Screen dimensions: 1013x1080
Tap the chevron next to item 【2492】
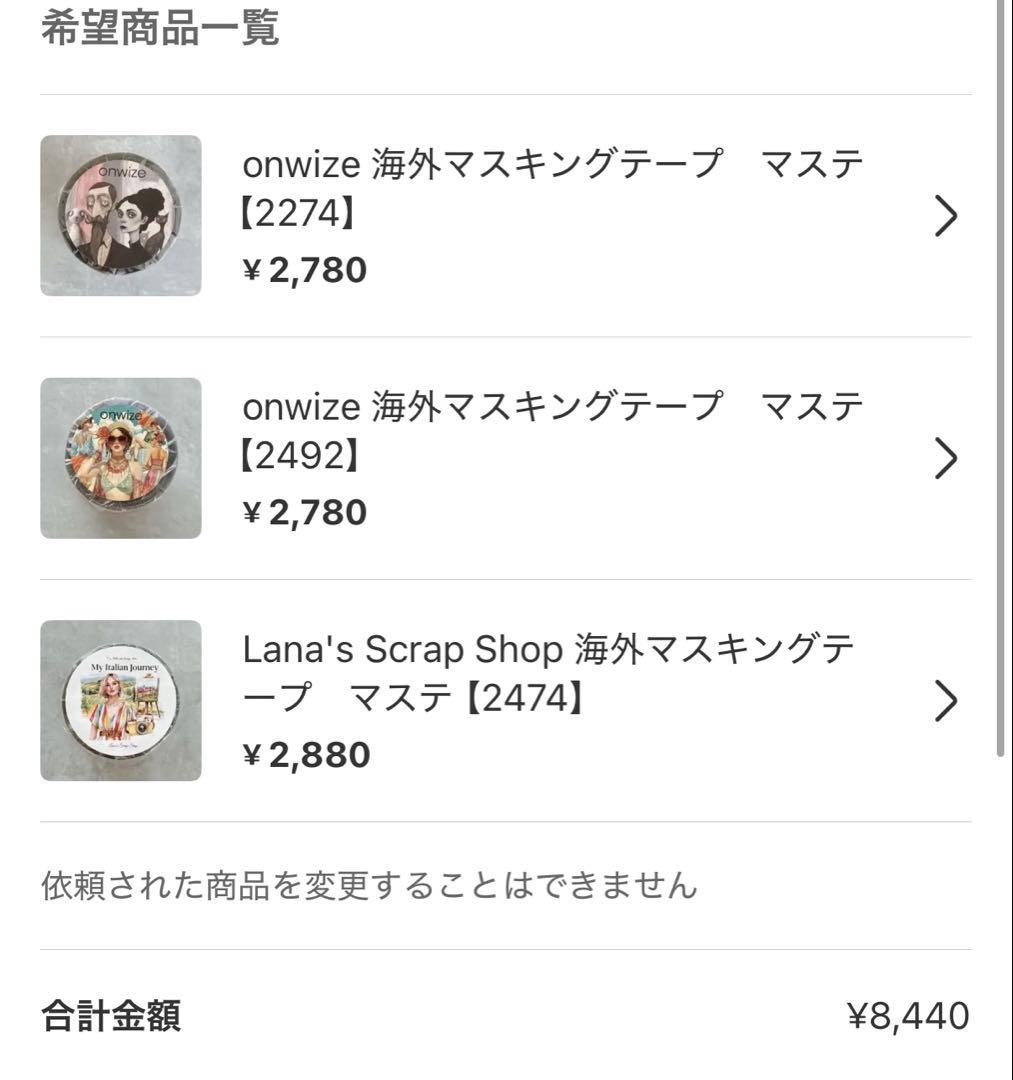(944, 457)
